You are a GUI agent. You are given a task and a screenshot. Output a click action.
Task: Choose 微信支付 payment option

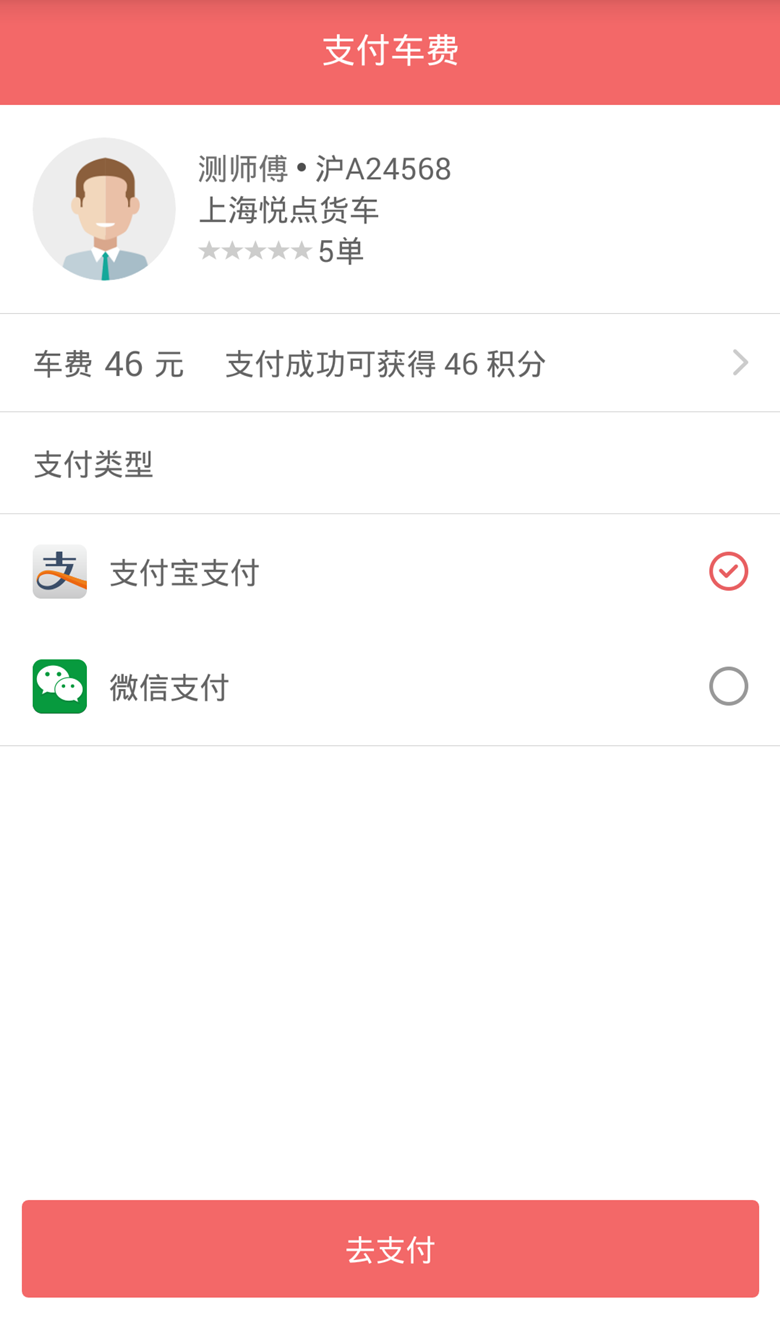coord(389,687)
